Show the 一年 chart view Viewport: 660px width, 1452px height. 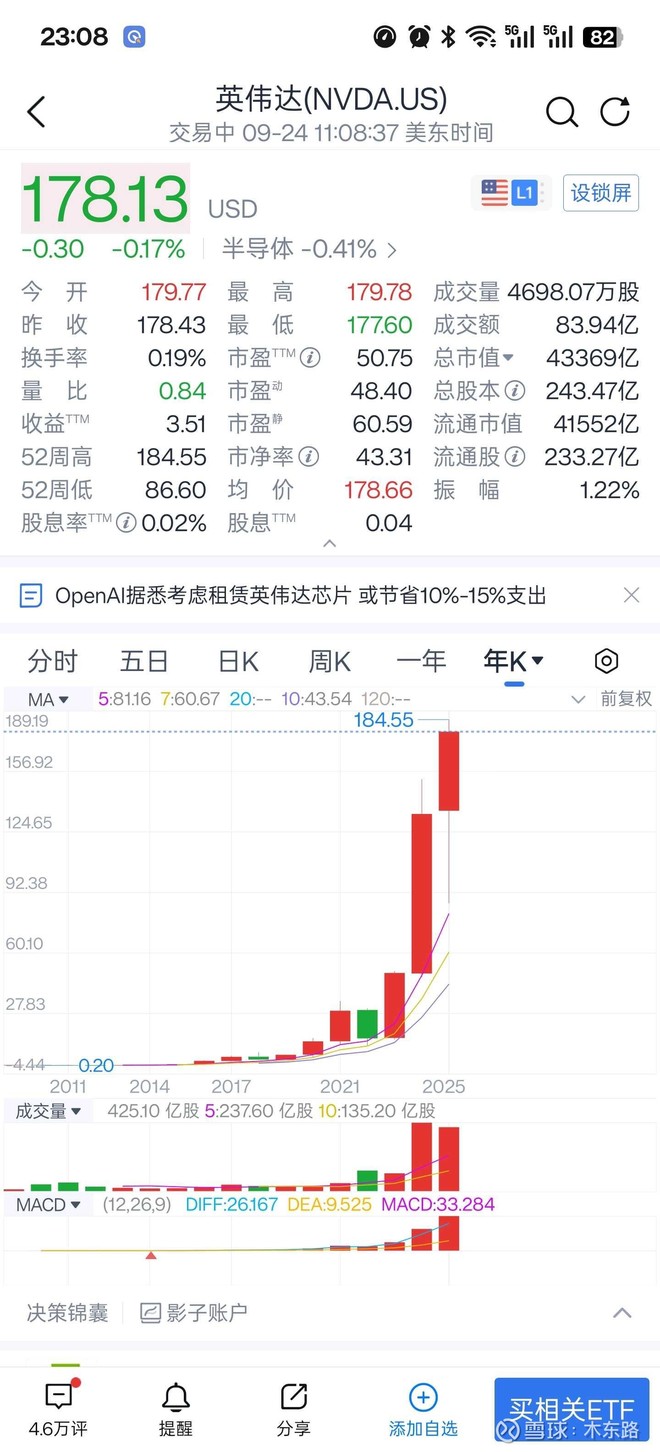click(x=421, y=661)
